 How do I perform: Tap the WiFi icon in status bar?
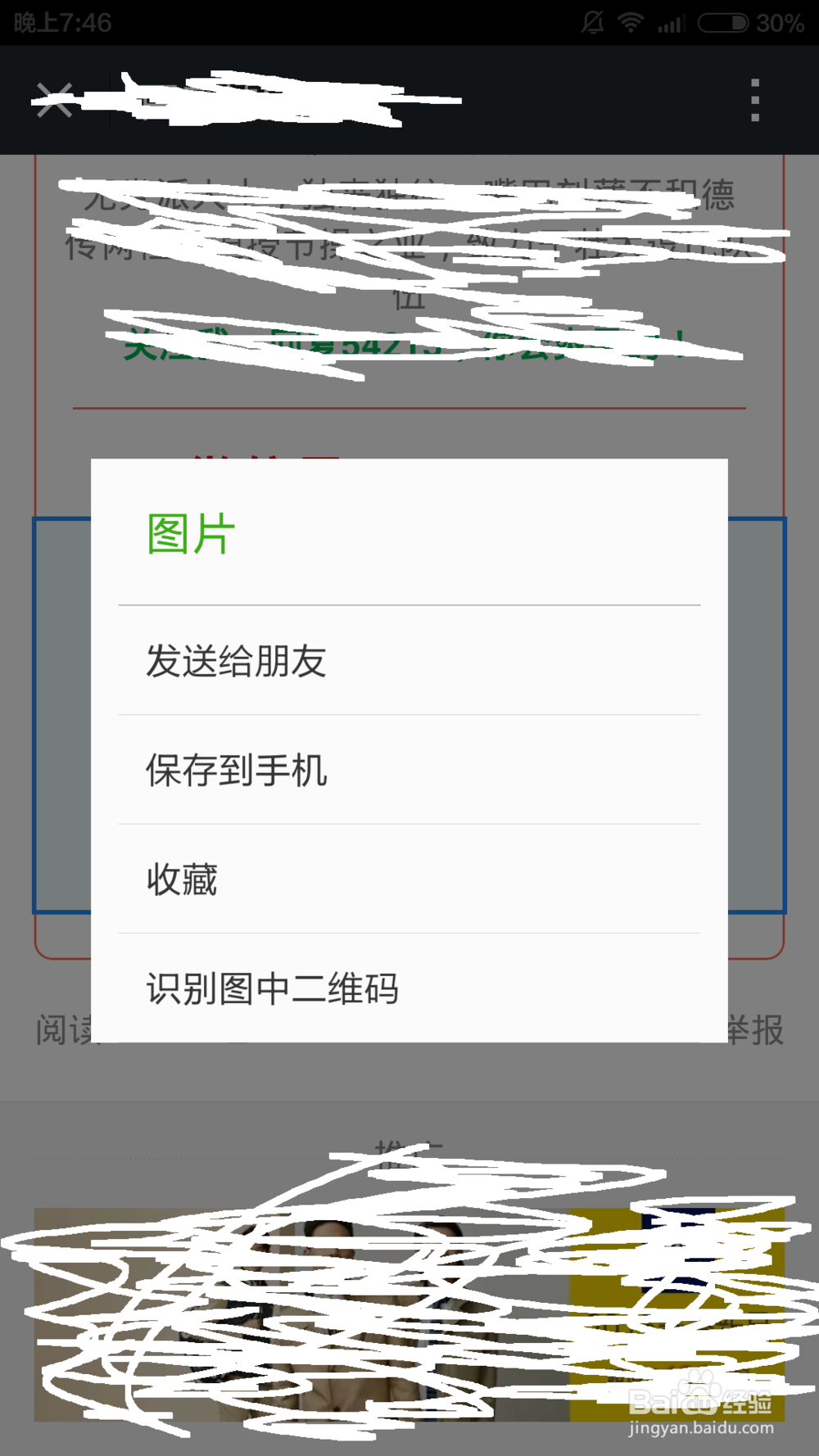(630, 23)
